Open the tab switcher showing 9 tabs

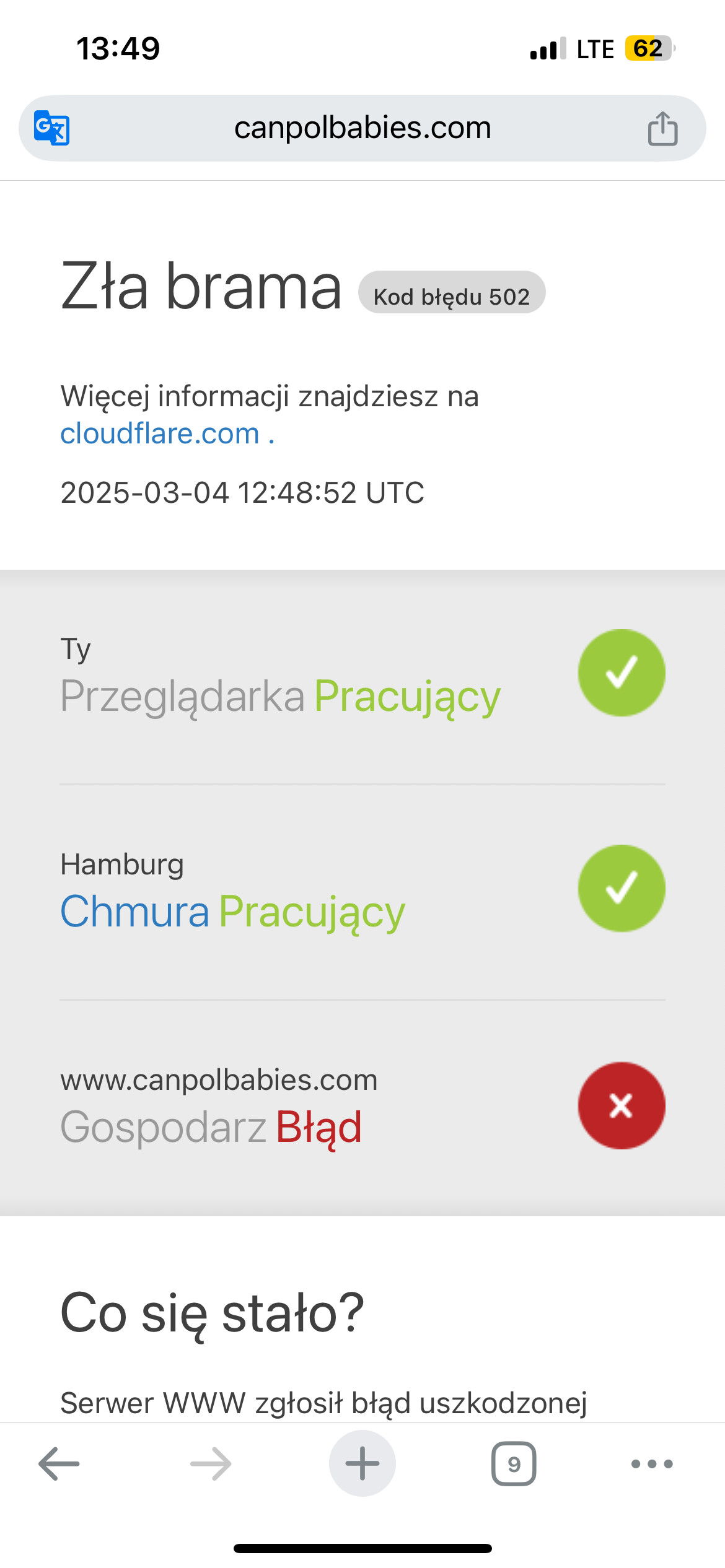(514, 1464)
